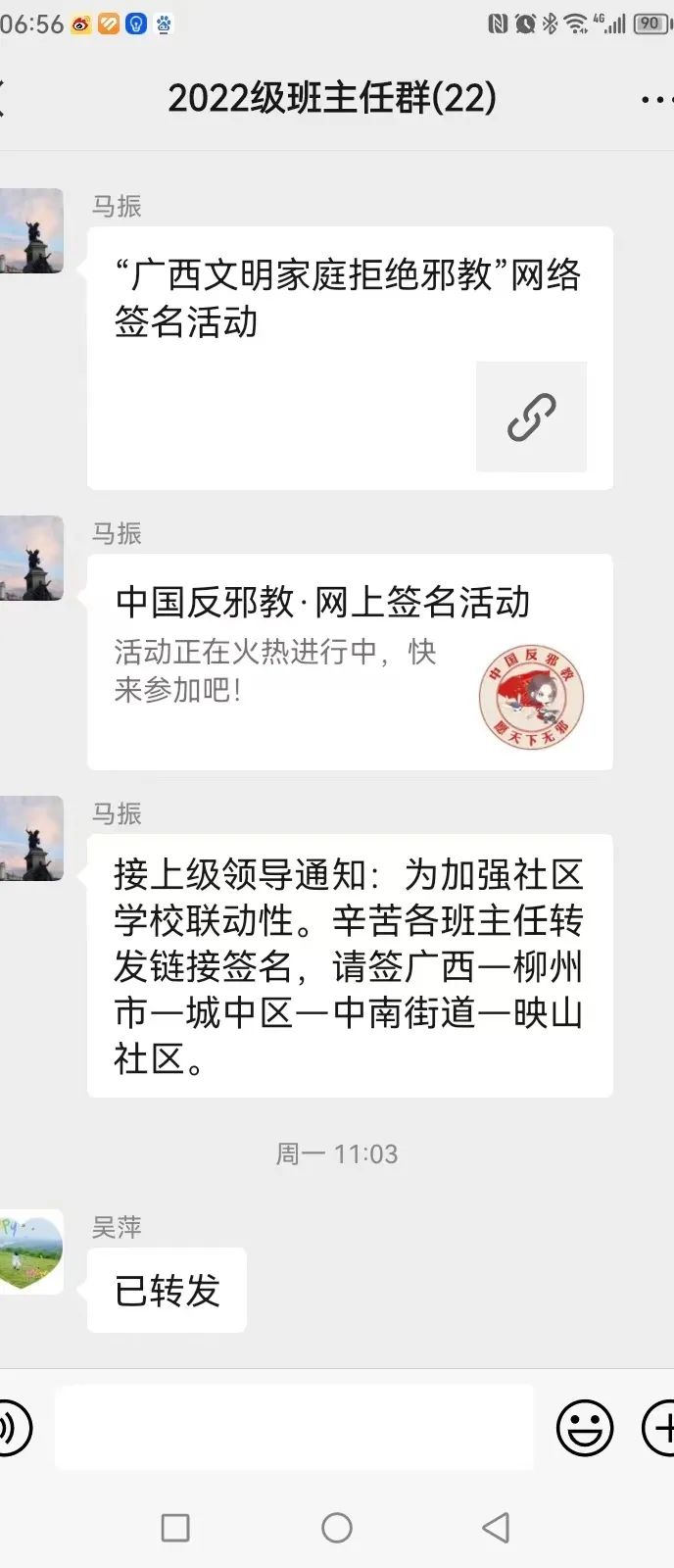The image size is (674, 1568).
Task: Open group chat options menu
Action: click(655, 99)
